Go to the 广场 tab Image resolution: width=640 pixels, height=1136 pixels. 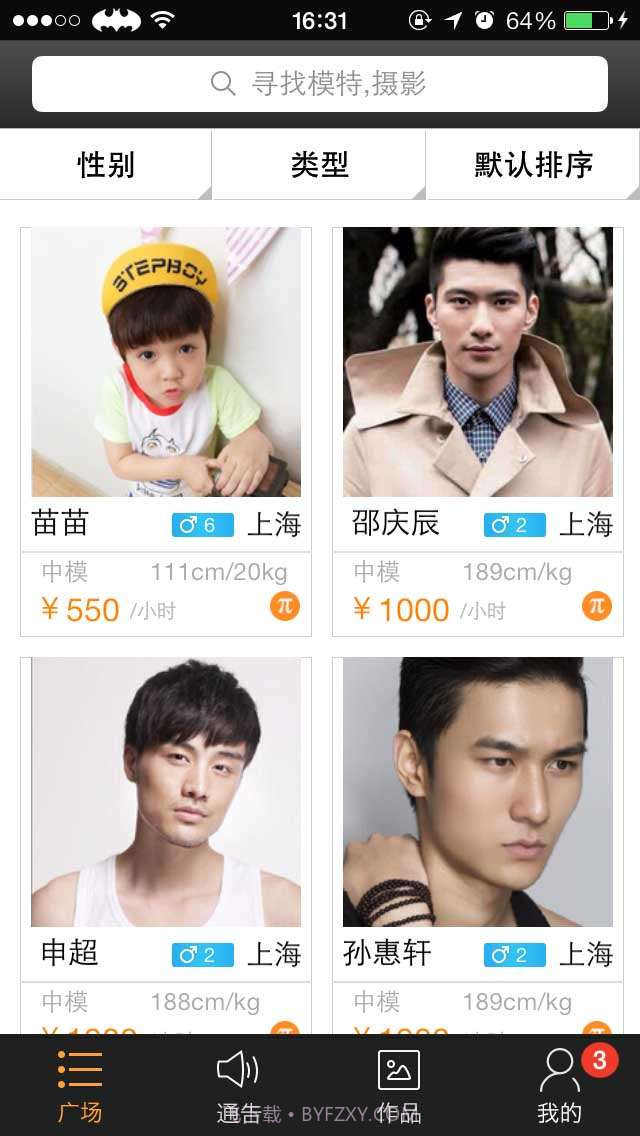[x=80, y=1086]
